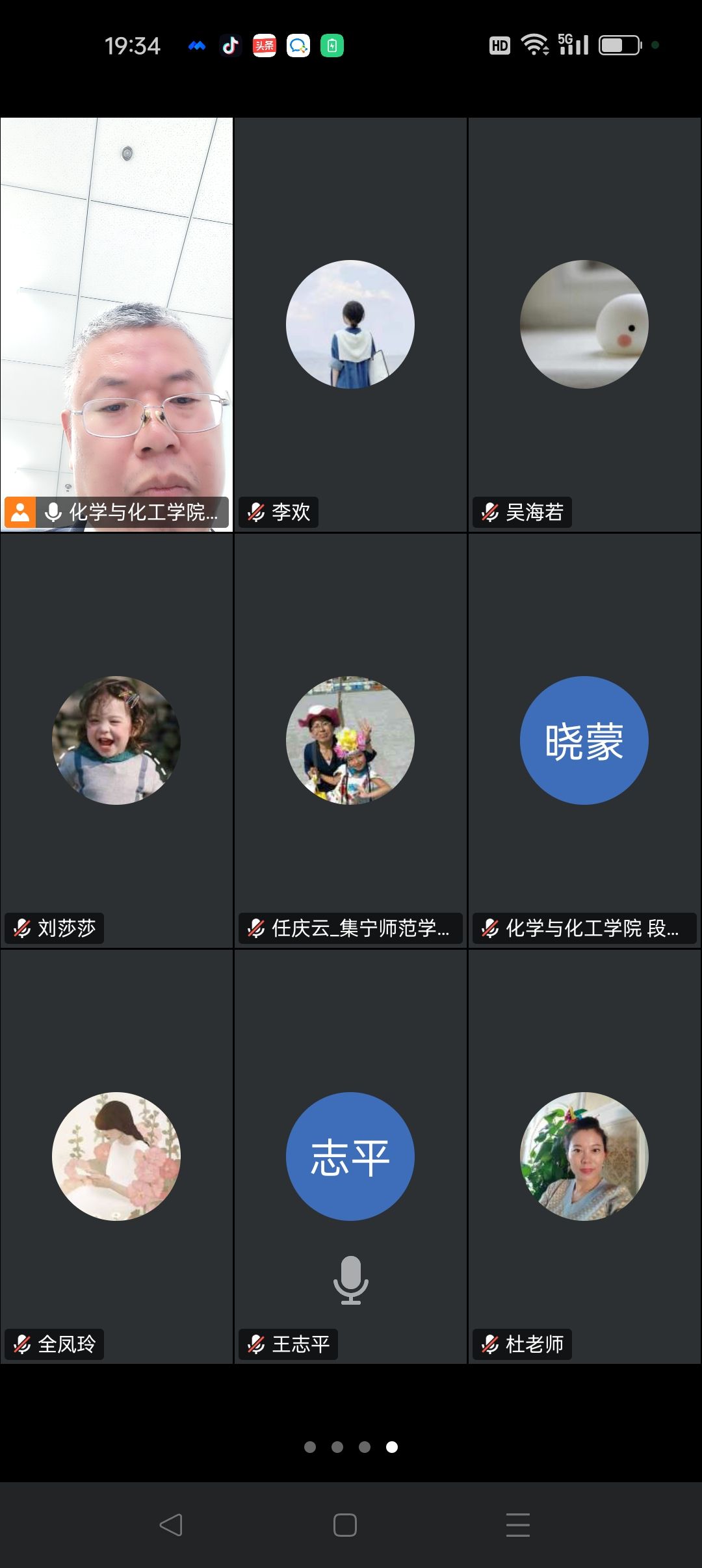Screen dimensions: 702x1568
Task: Select the 晓蒙 participant tile
Action: point(584,740)
